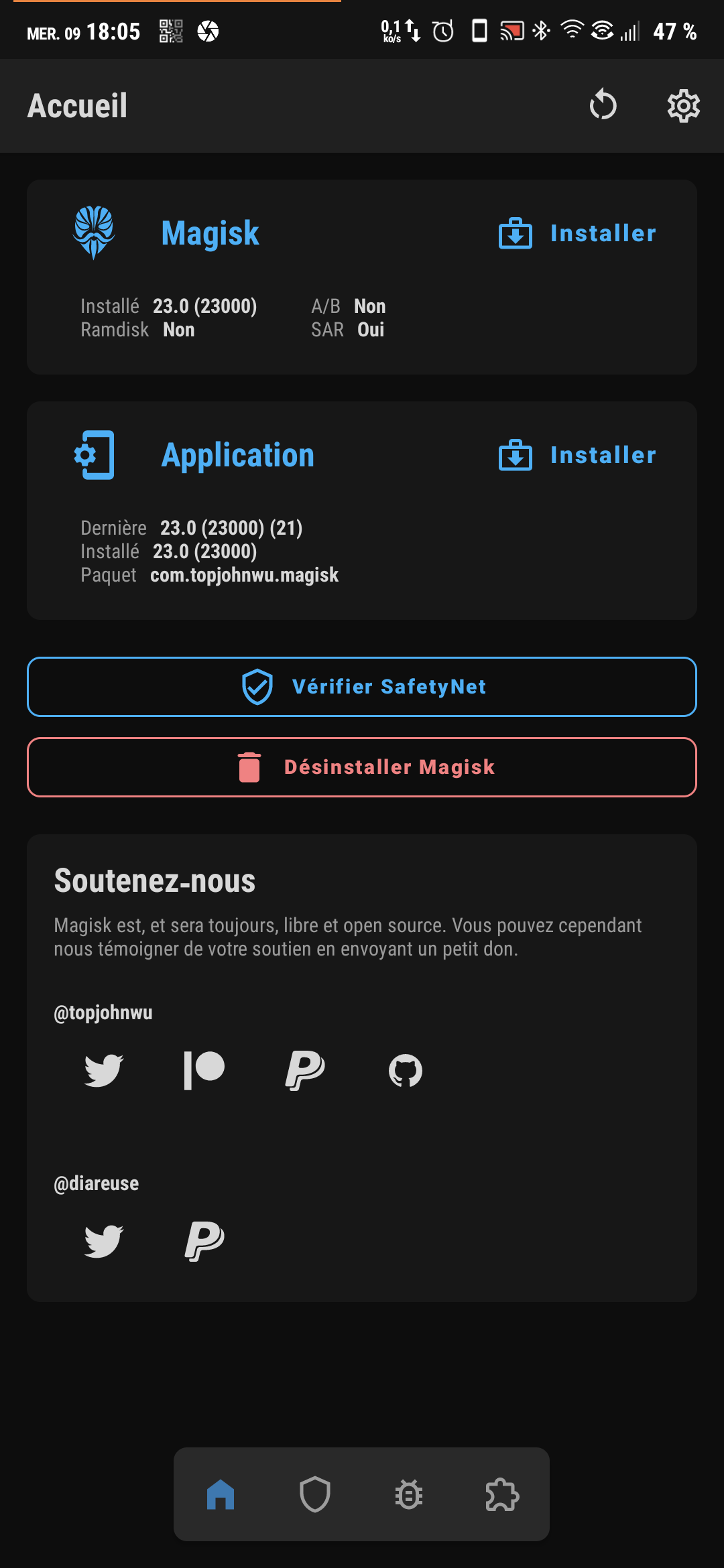This screenshot has height=1568, width=724.
Task: Tap Désinstaller Magisk
Action: [362, 767]
